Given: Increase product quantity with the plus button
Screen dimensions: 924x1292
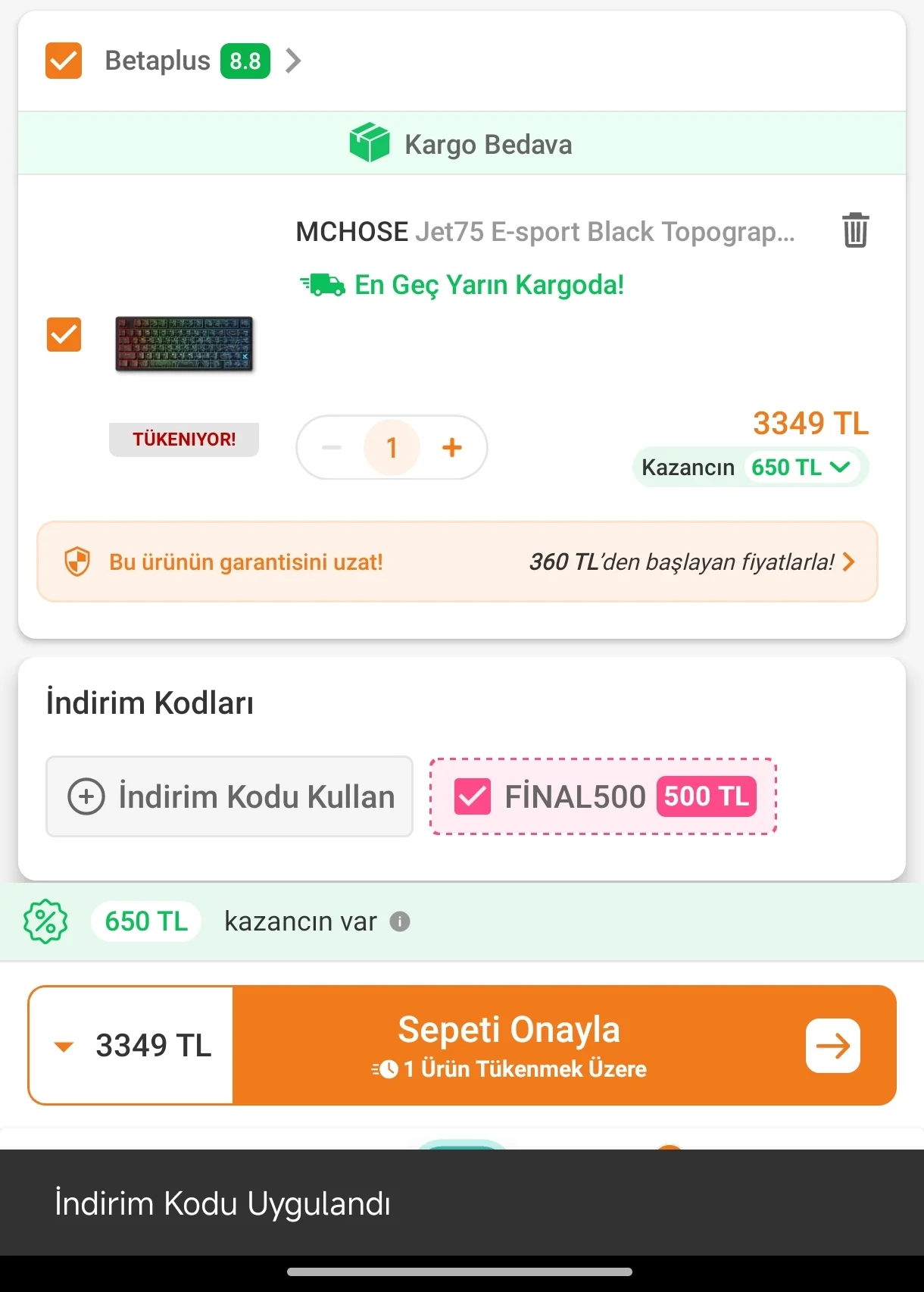Looking at the screenshot, I should click(x=452, y=448).
